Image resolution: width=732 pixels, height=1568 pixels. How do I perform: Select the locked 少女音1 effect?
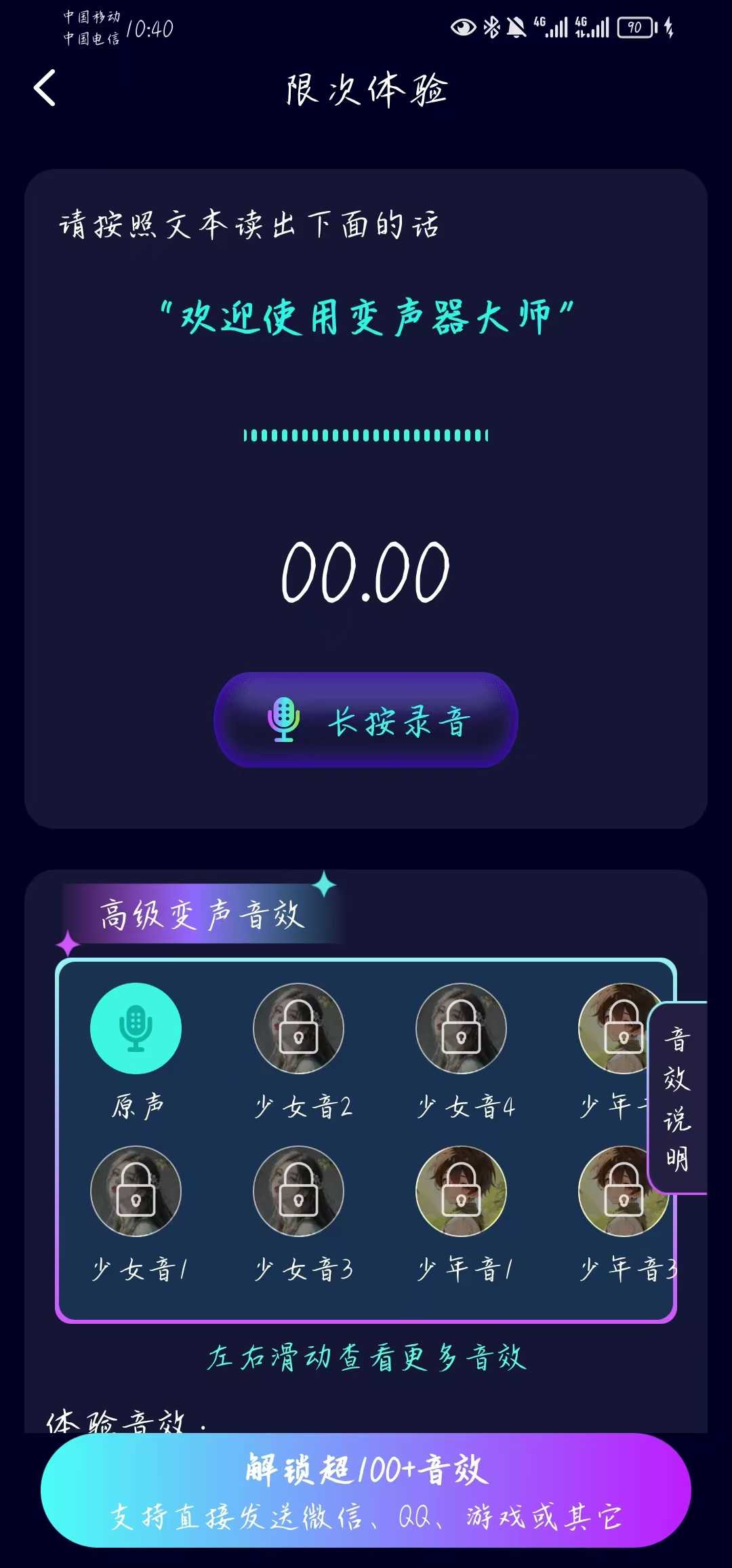tap(136, 1191)
